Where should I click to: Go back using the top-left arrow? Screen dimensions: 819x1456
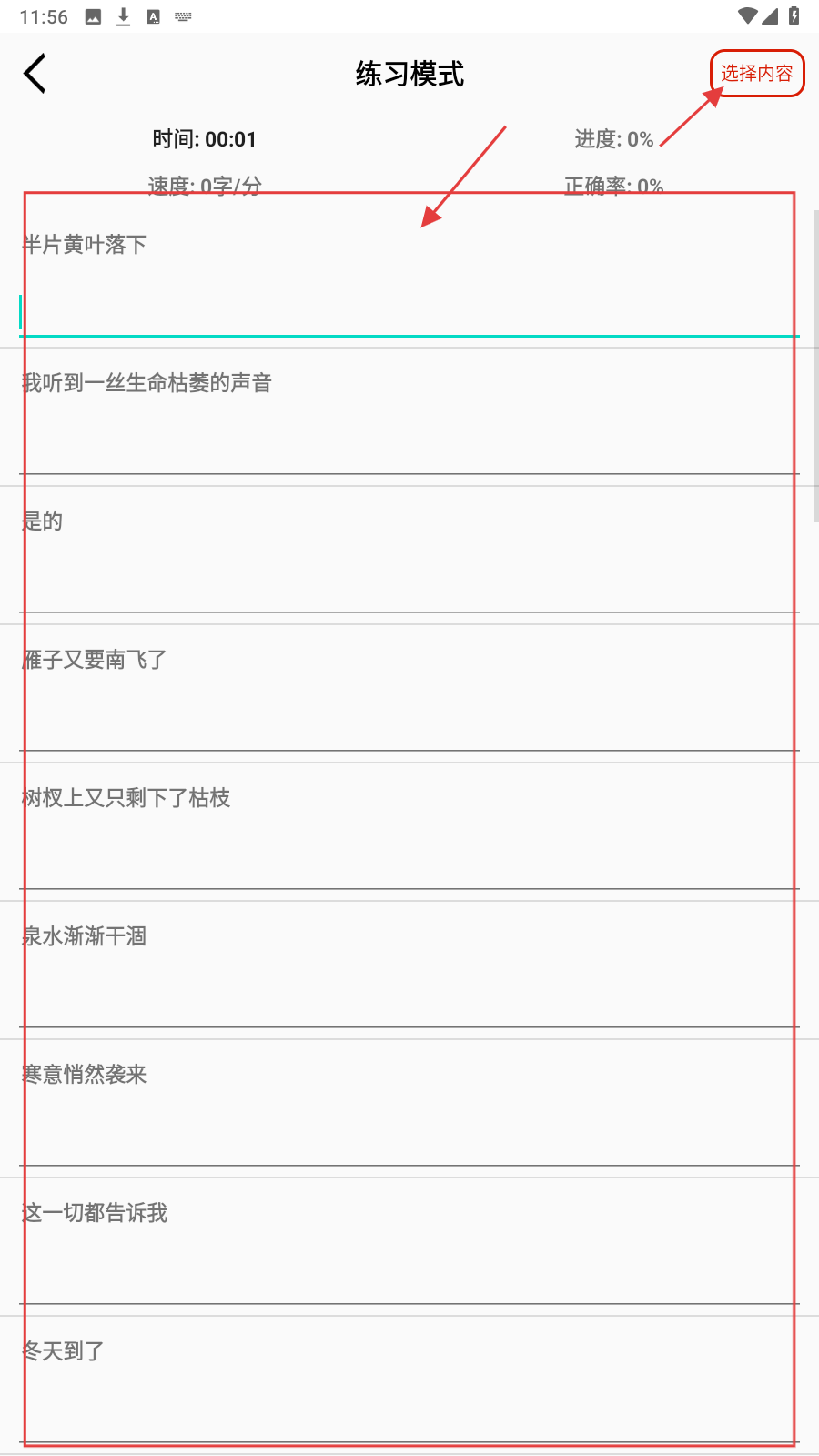coord(35,74)
